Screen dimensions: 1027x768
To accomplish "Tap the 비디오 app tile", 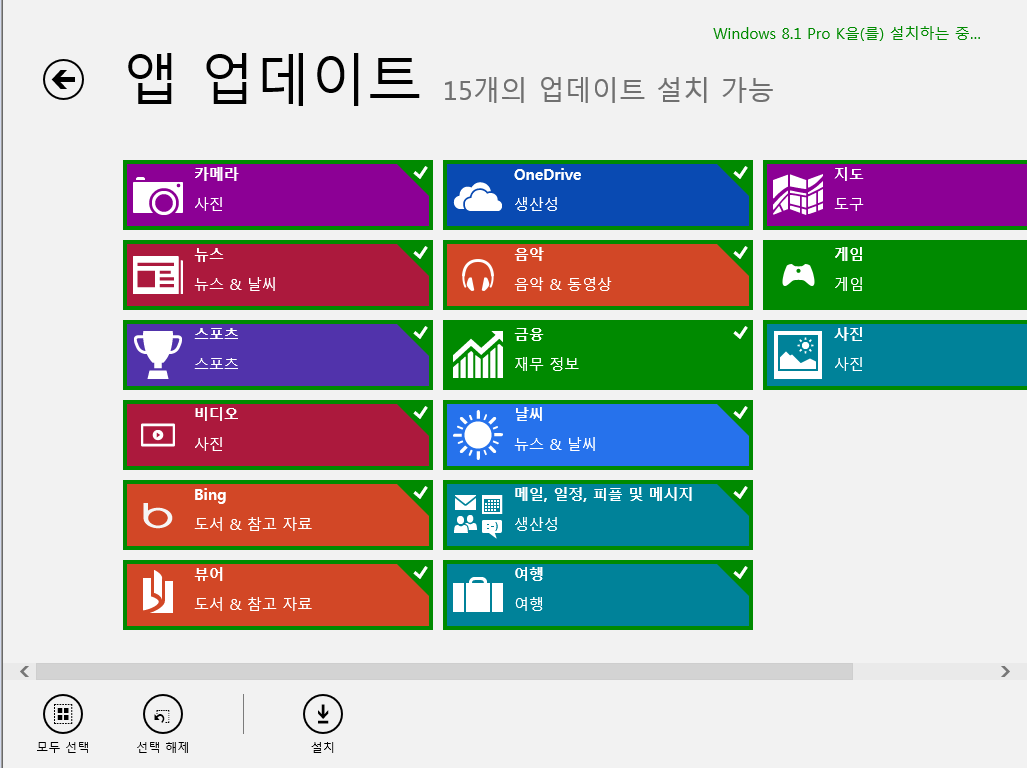I will (x=278, y=435).
